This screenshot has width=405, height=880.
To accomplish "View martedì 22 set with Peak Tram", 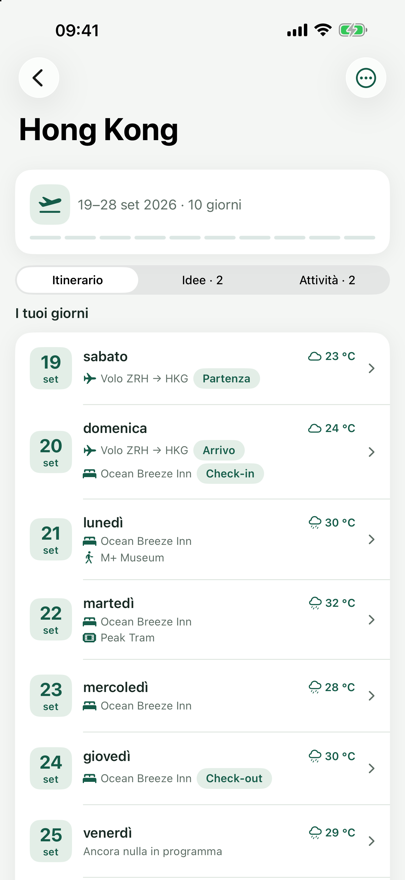I will pyautogui.click(x=202, y=620).
